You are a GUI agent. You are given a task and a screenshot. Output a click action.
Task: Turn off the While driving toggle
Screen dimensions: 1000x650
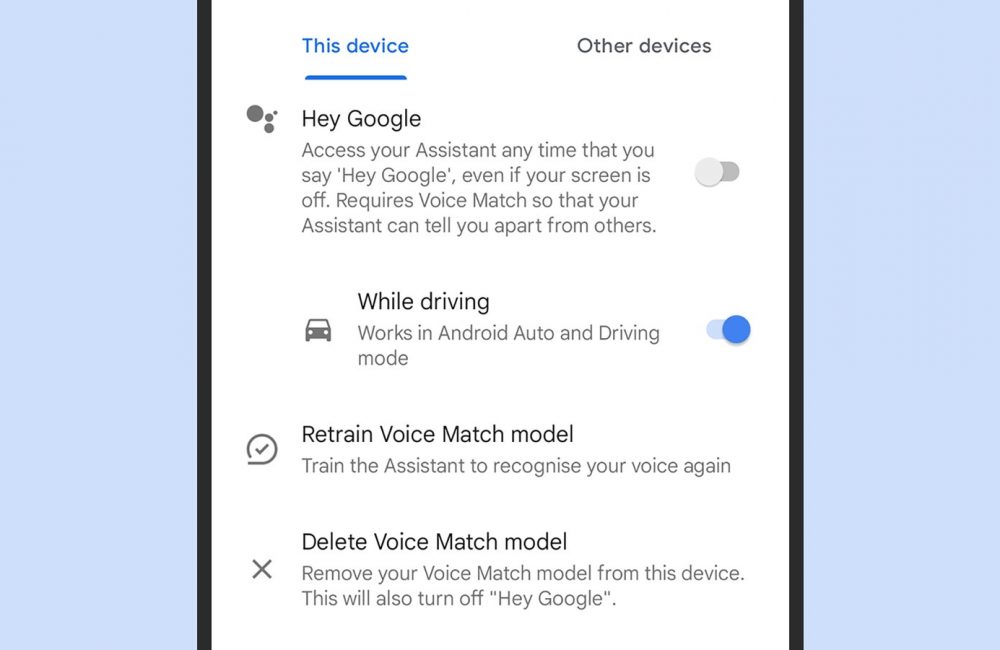click(x=728, y=330)
